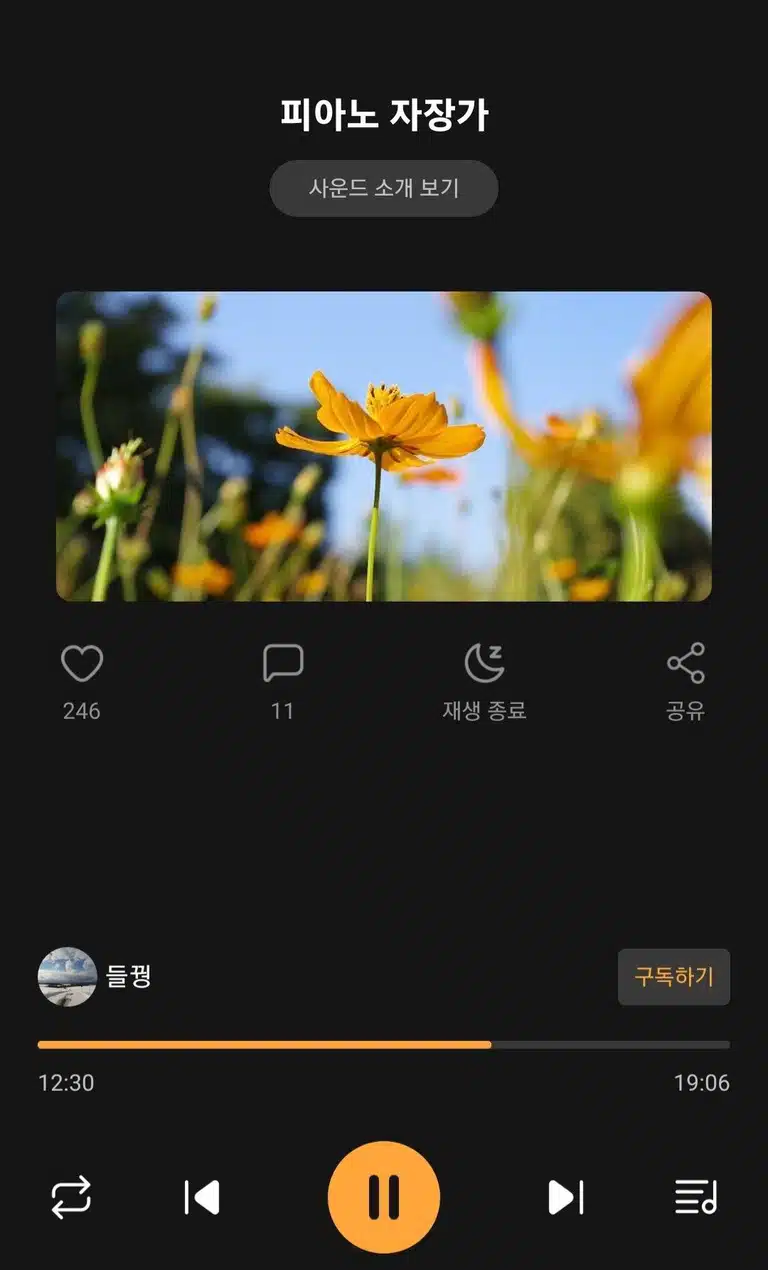The image size is (768, 1270).
Task: Like this sound with the heart icon
Action: (82, 664)
